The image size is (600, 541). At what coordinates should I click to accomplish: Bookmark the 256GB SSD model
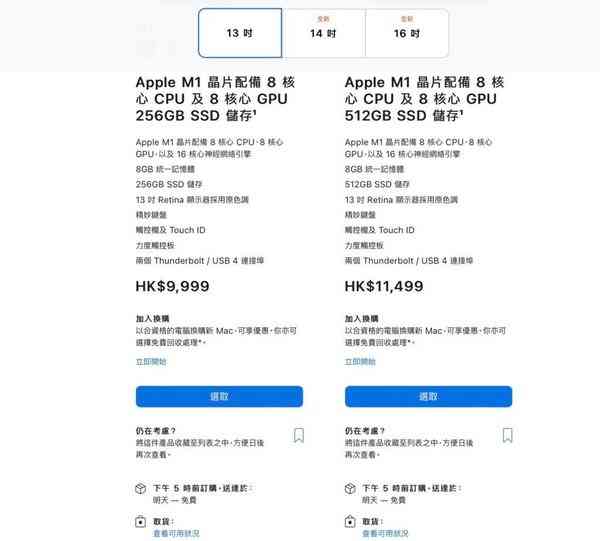point(298,435)
